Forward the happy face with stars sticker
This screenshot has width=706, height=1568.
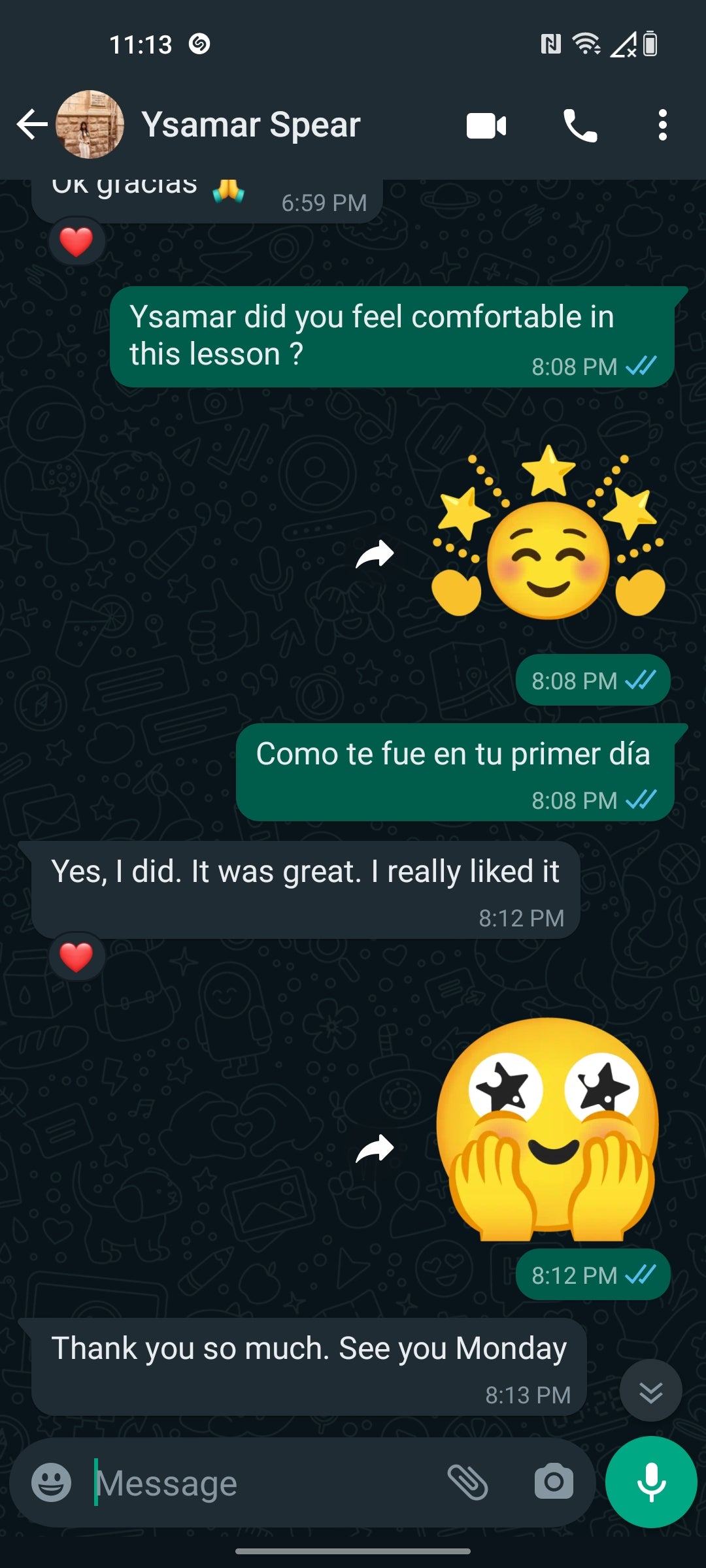point(375,554)
